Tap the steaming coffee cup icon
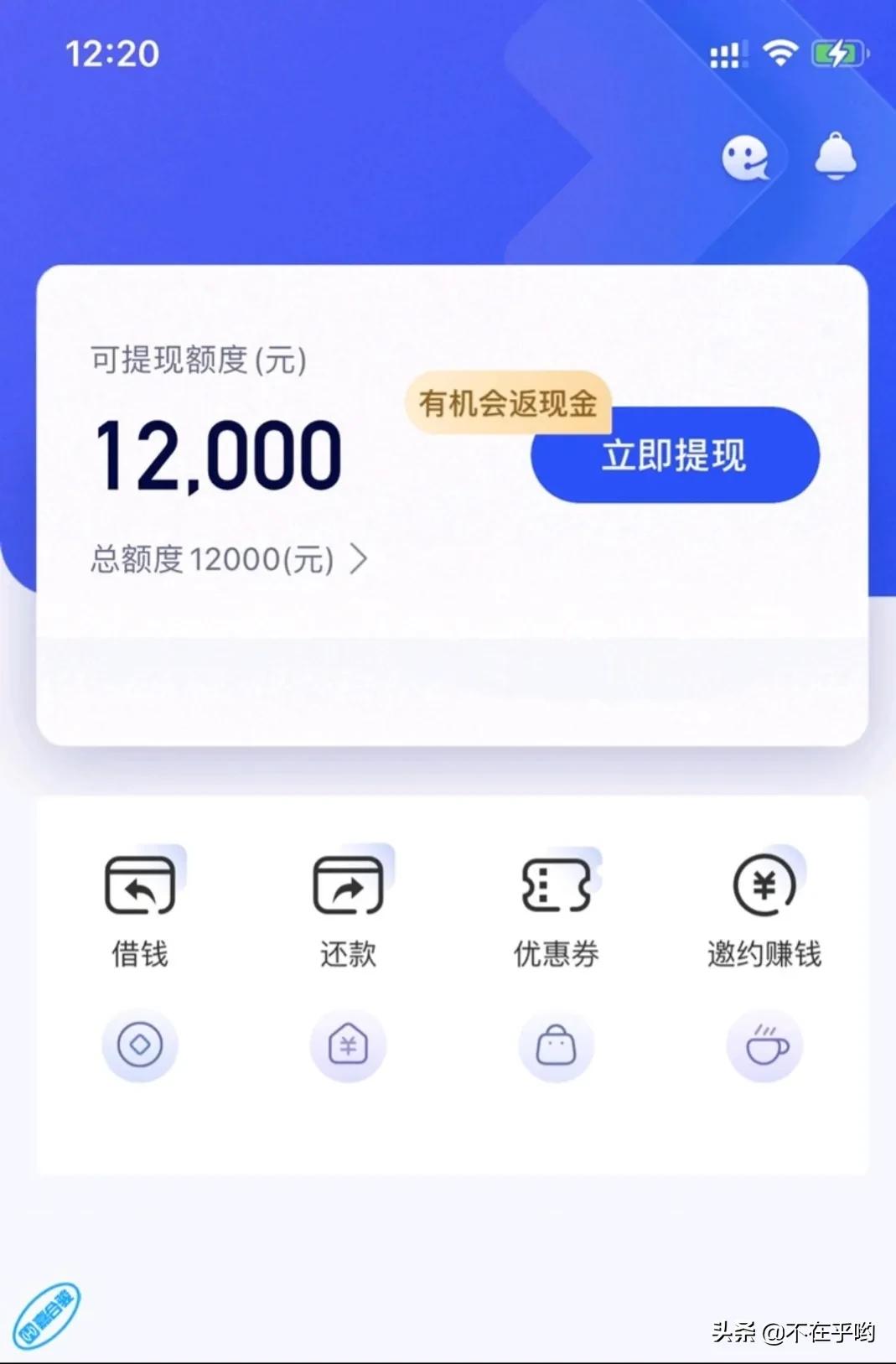 [764, 1044]
